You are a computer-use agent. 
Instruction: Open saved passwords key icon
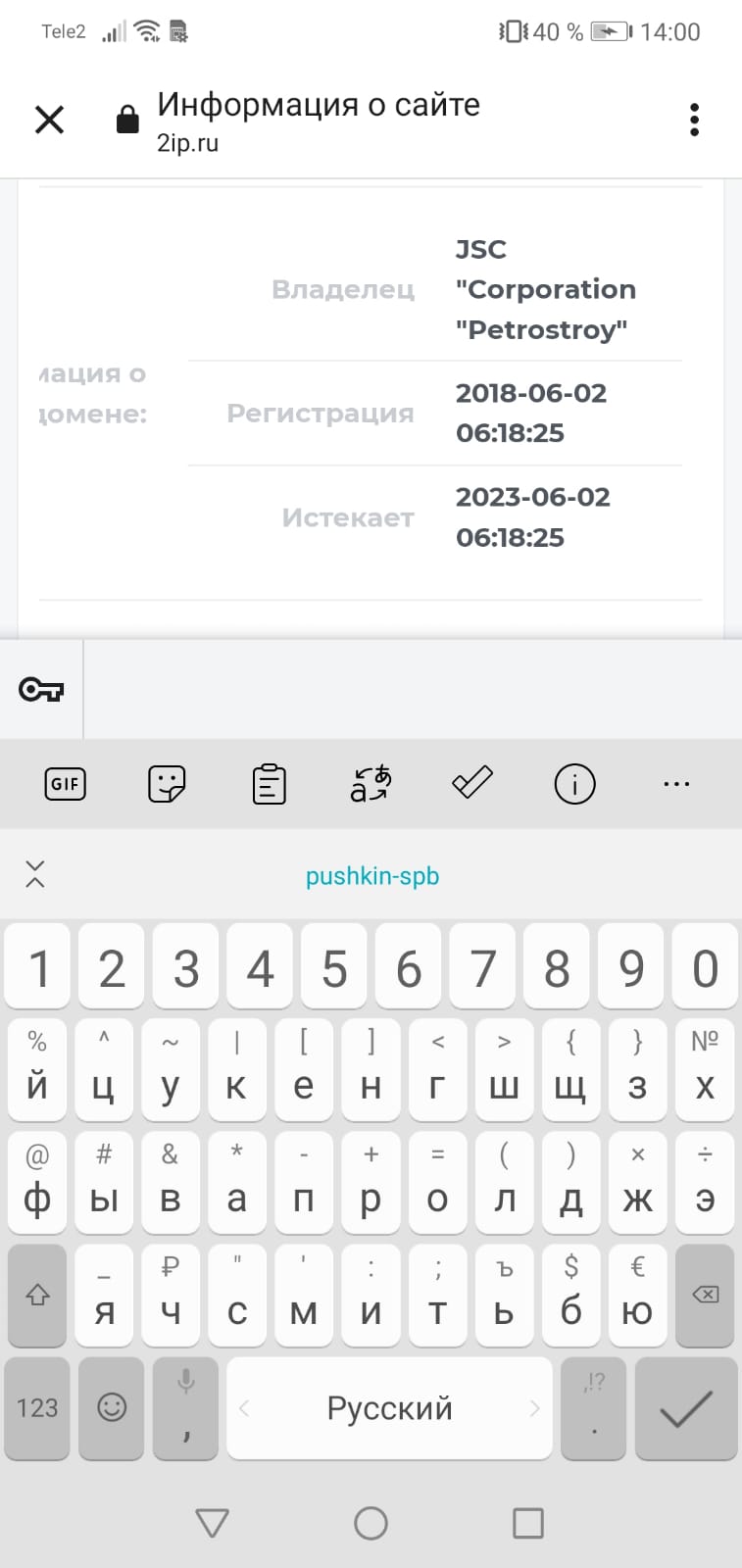41,690
